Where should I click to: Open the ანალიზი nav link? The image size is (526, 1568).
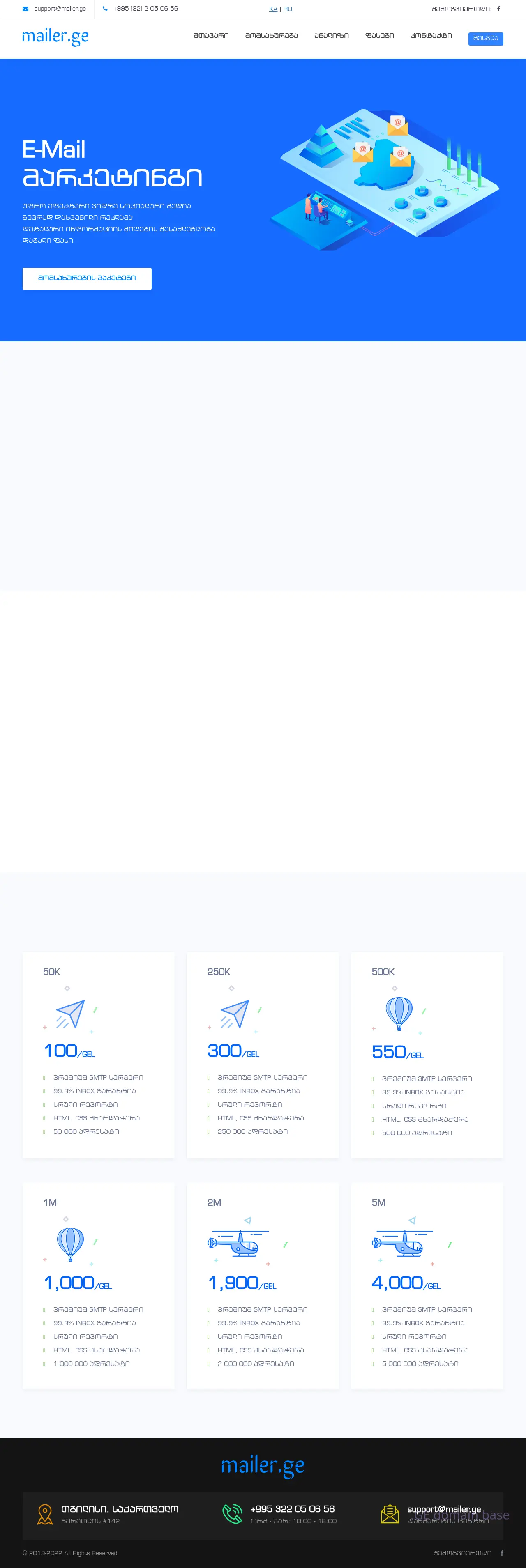point(331,36)
